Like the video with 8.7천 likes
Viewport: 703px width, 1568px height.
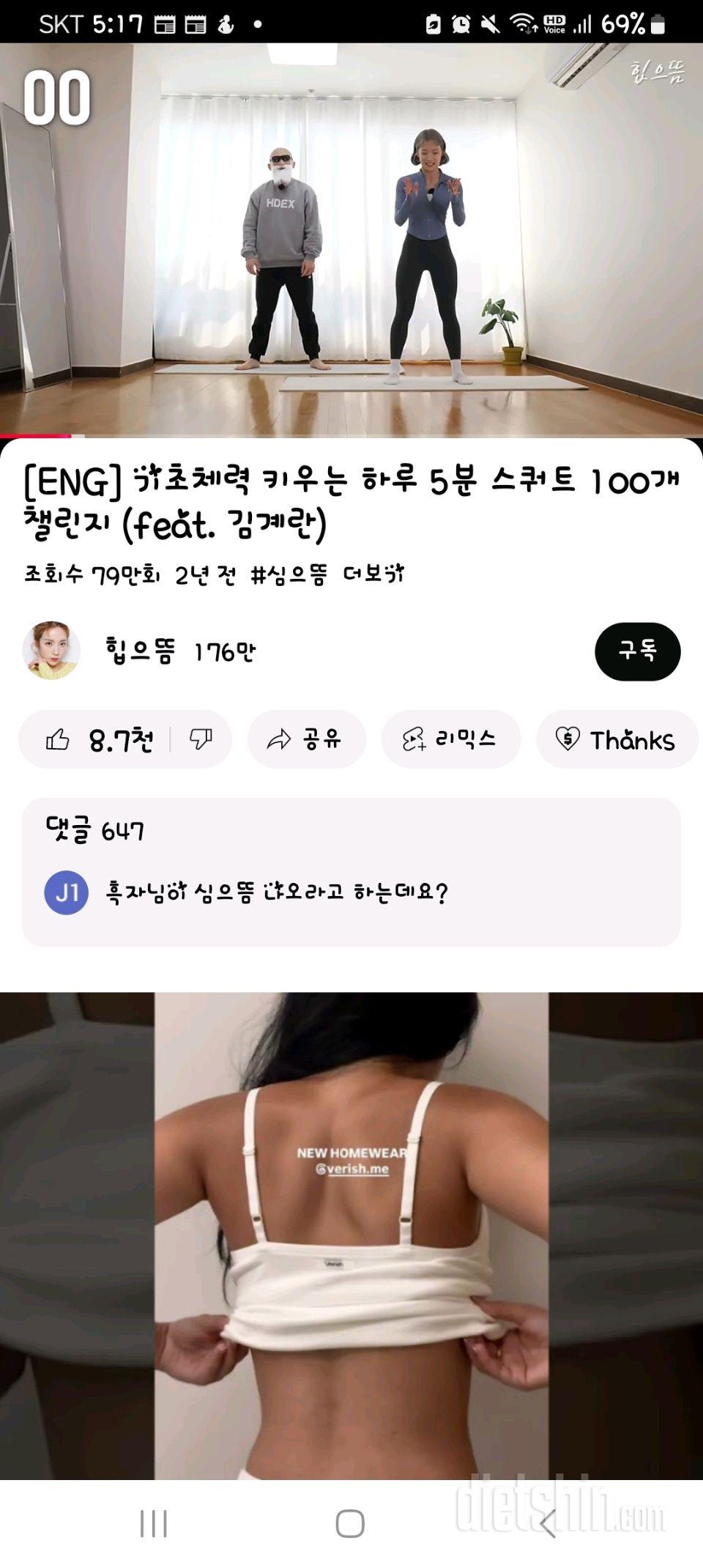[99, 740]
